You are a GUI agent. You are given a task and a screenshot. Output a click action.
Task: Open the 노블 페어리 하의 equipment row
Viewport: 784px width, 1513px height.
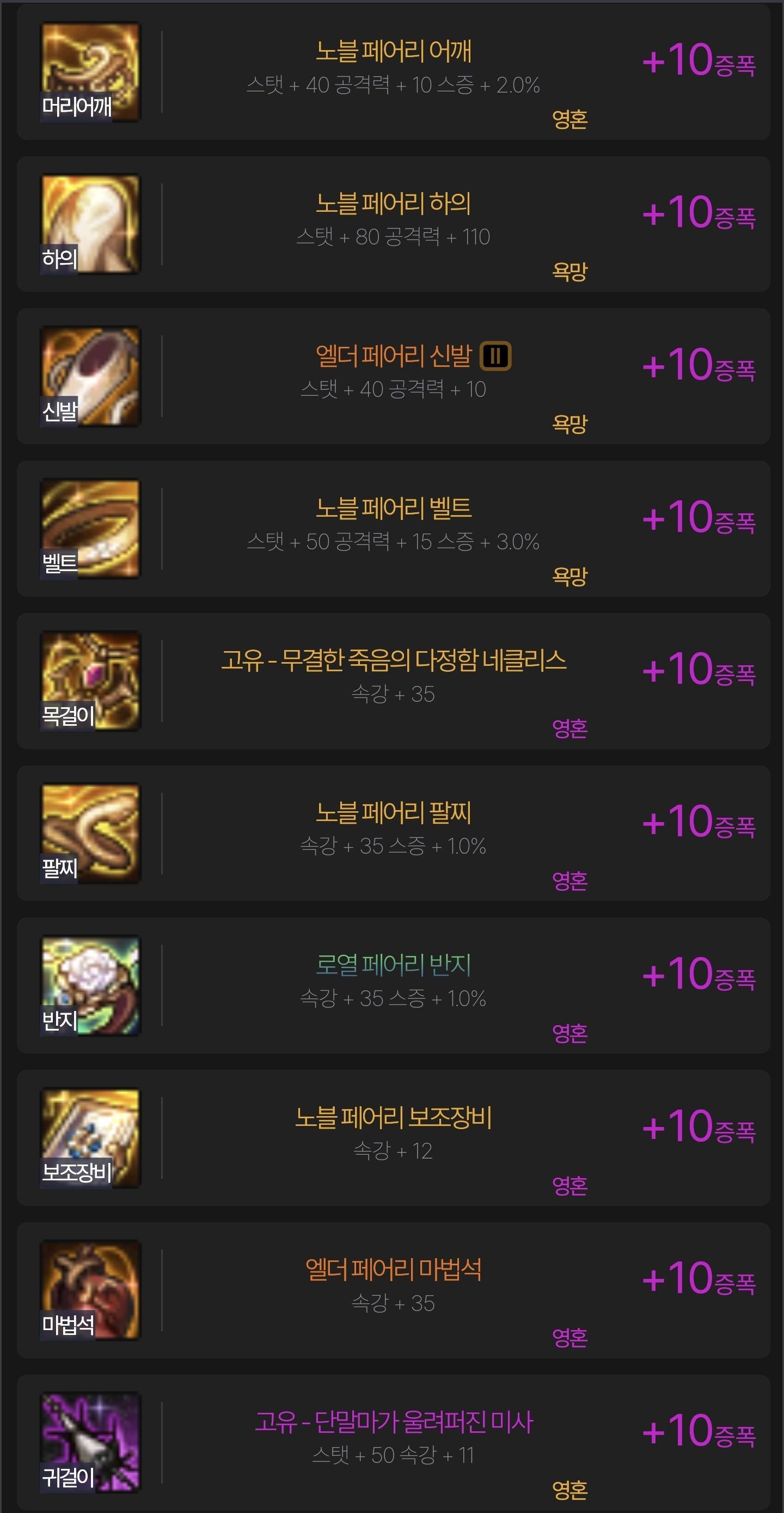tap(394, 224)
